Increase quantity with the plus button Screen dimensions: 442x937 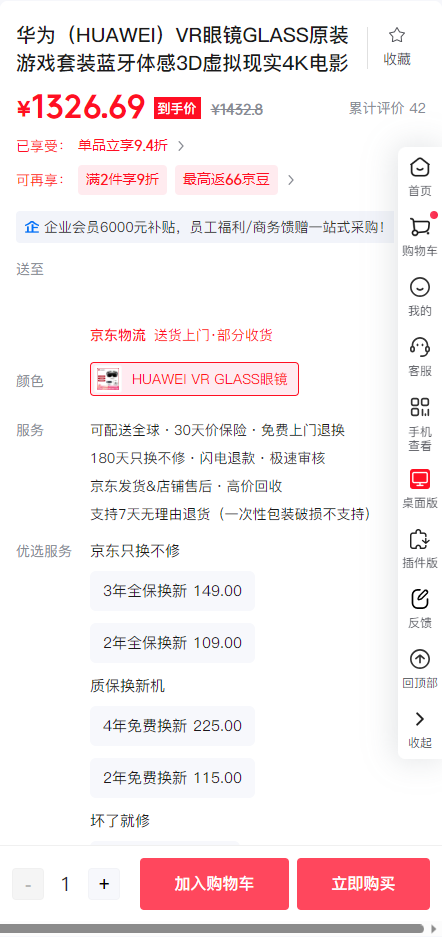(104, 884)
